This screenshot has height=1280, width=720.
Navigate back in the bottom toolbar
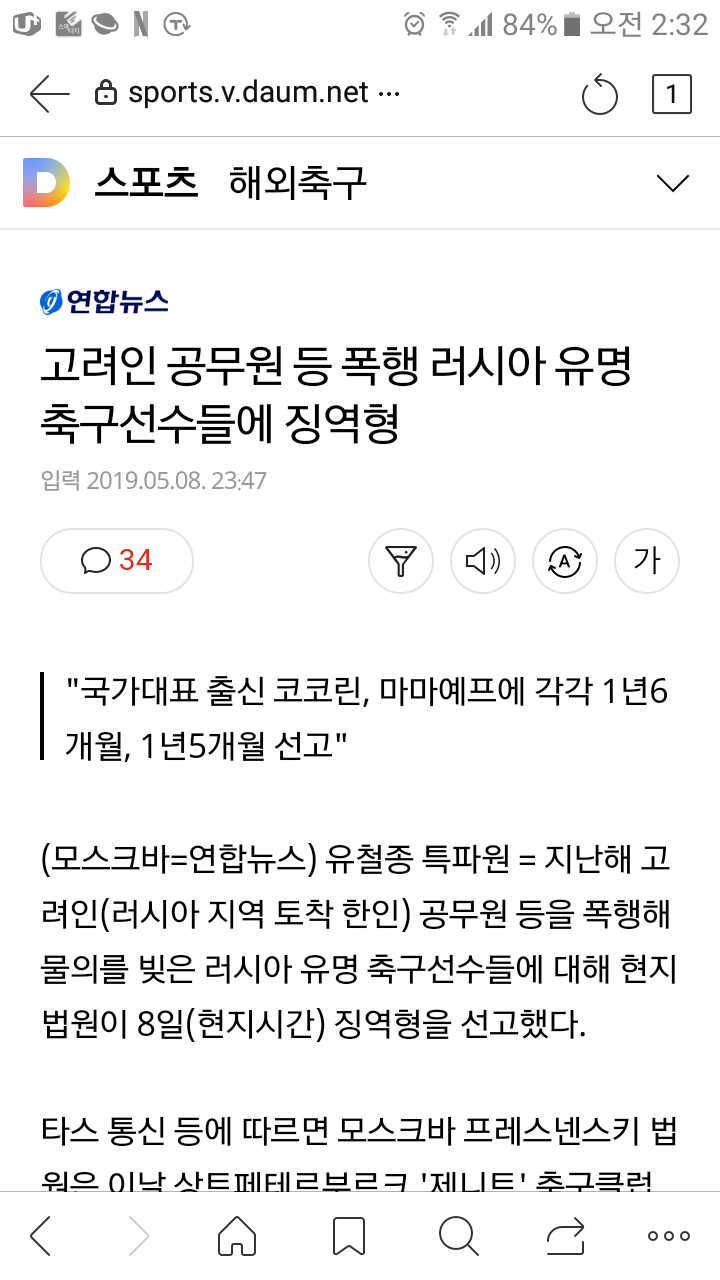pos(41,1236)
